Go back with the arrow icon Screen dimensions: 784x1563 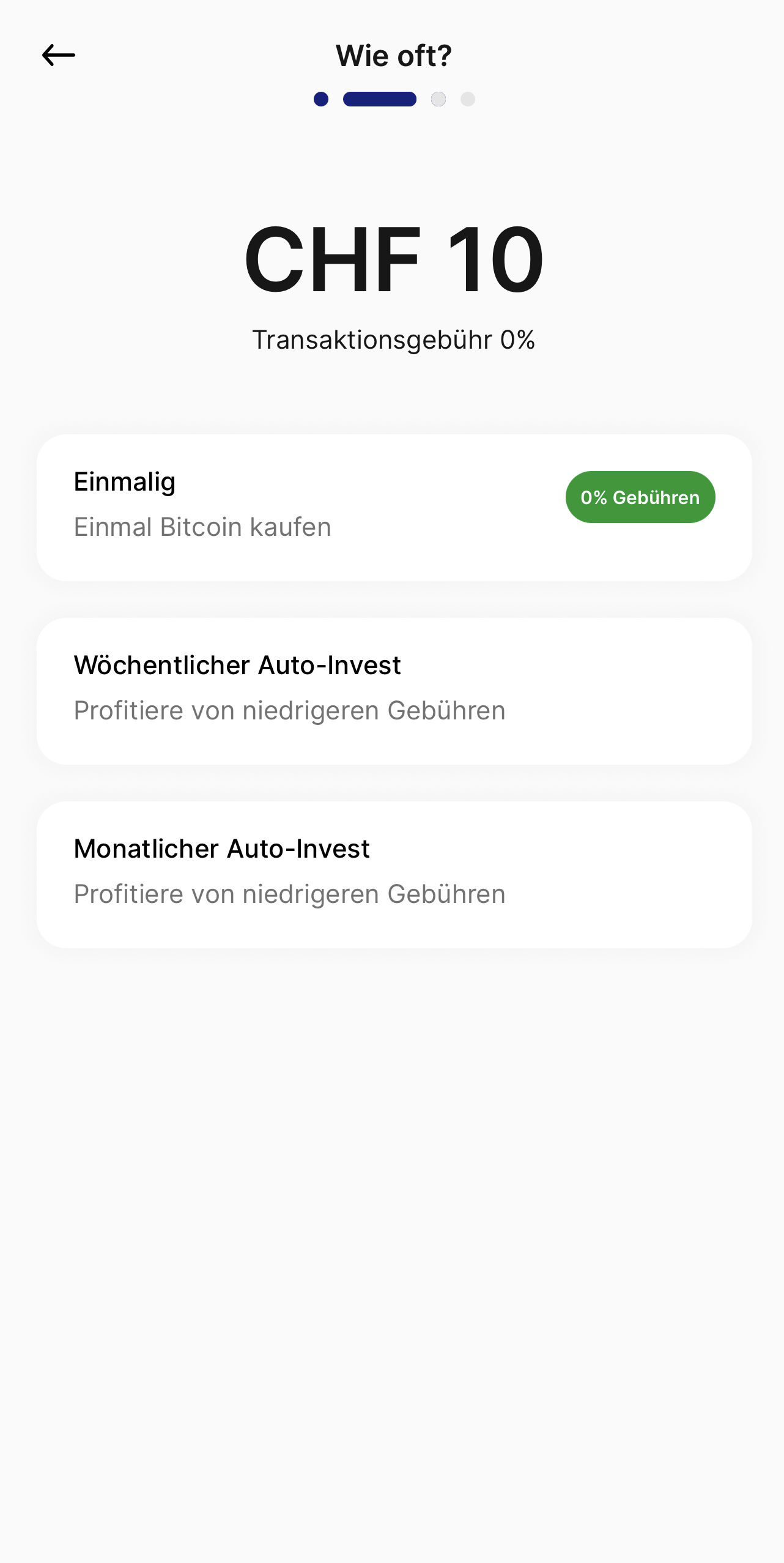click(59, 55)
